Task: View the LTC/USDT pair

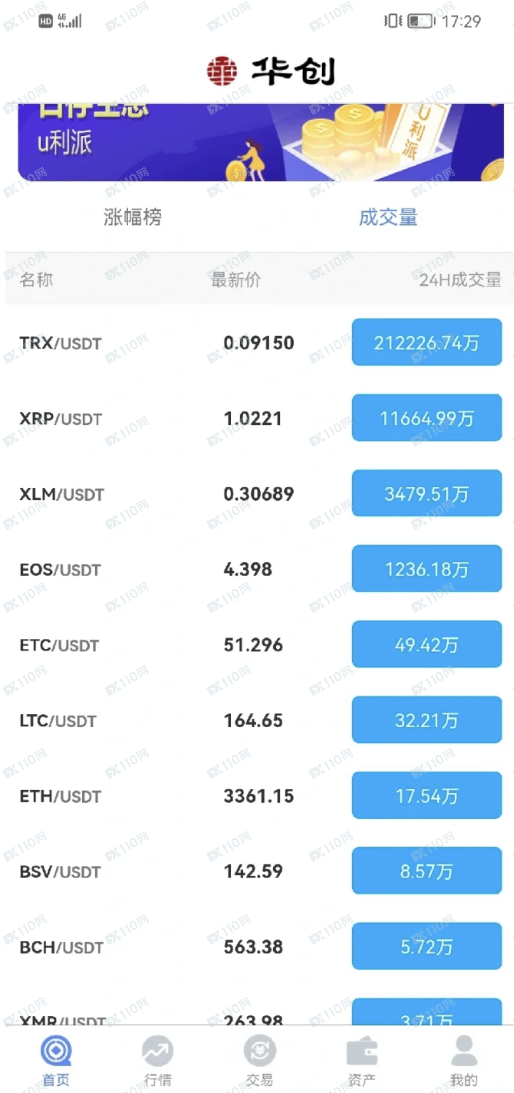Action: click(x=259, y=720)
